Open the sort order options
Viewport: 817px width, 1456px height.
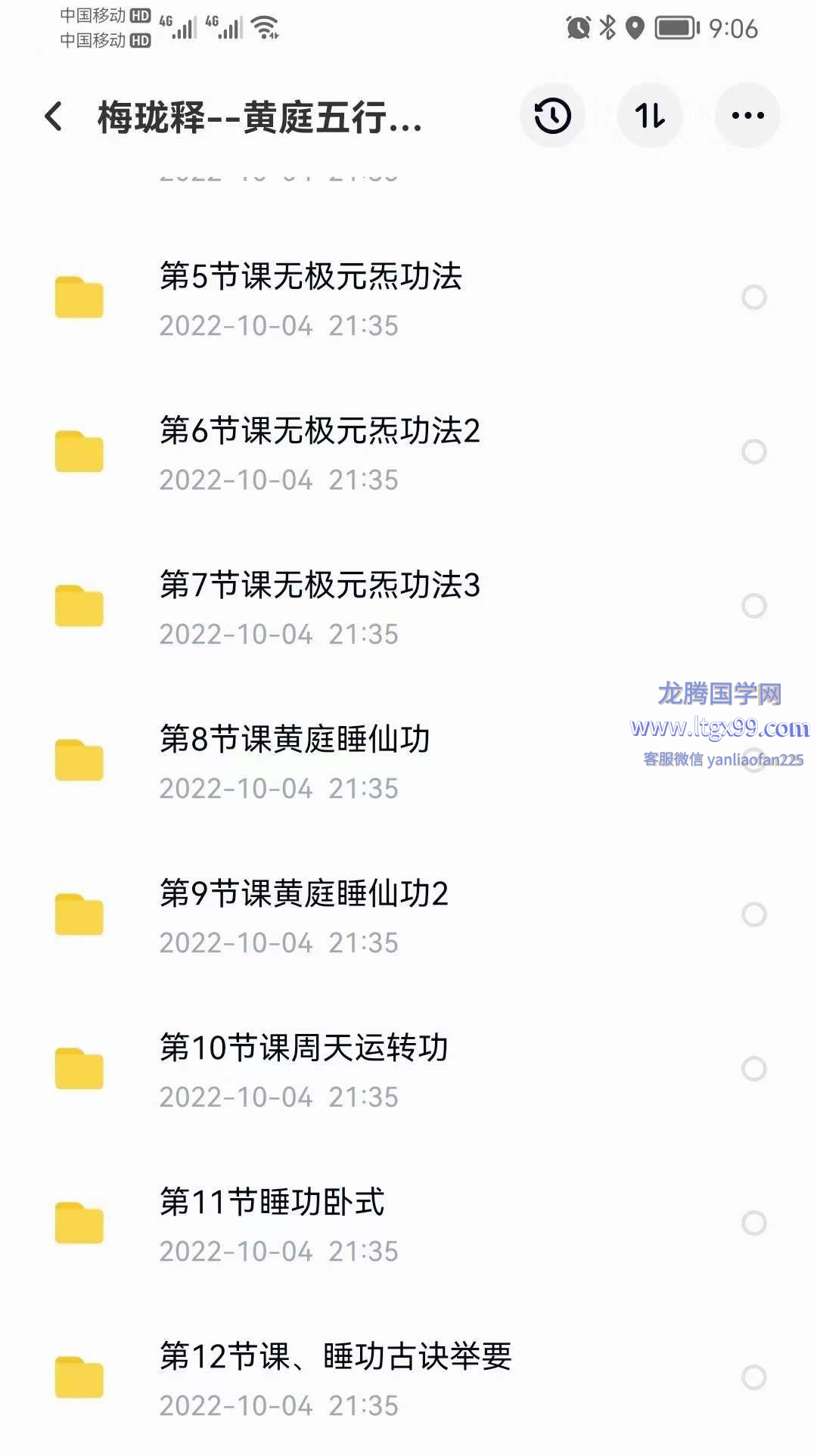tap(650, 116)
